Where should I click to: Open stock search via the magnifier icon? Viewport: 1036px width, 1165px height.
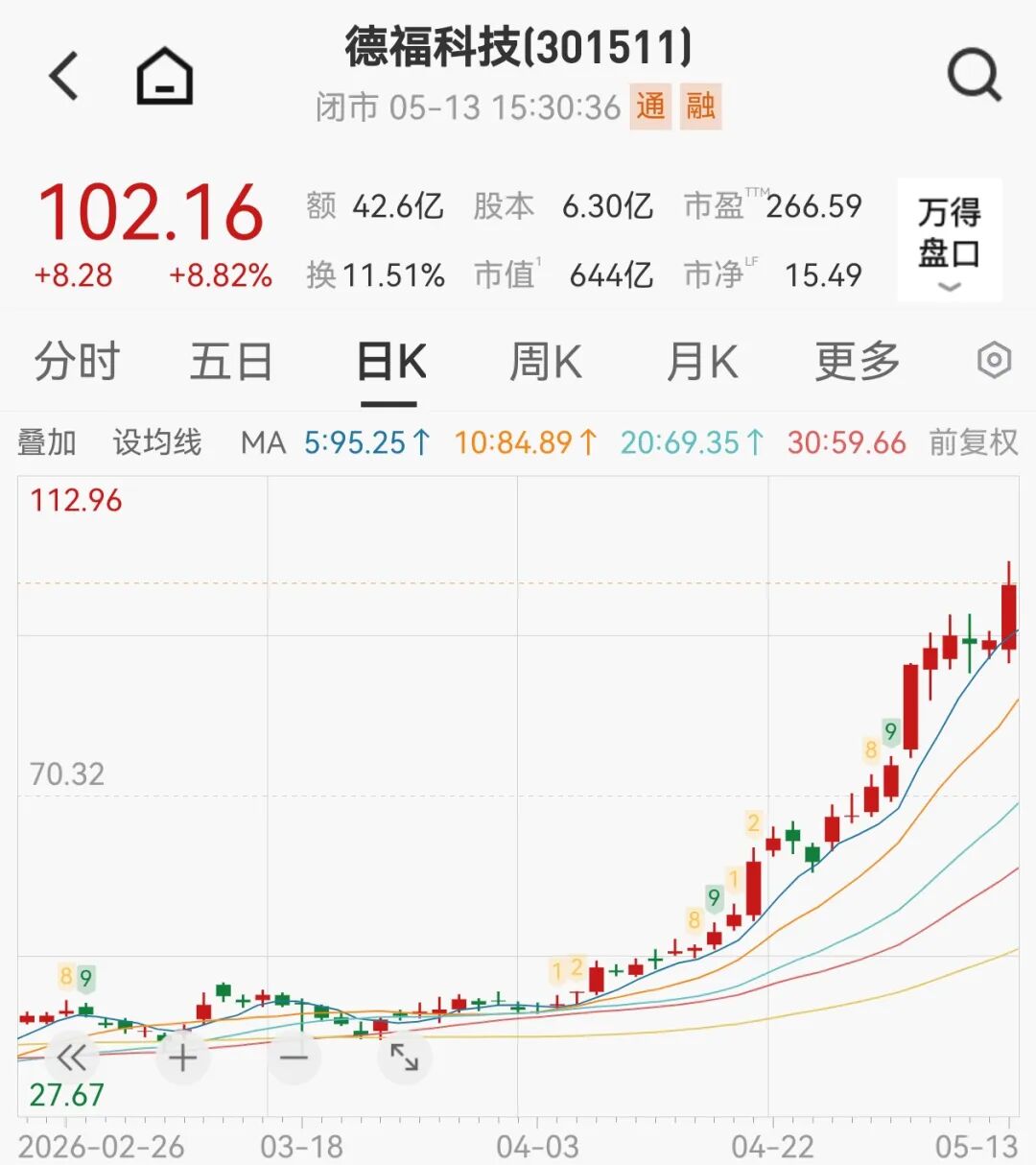pyautogui.click(x=975, y=76)
